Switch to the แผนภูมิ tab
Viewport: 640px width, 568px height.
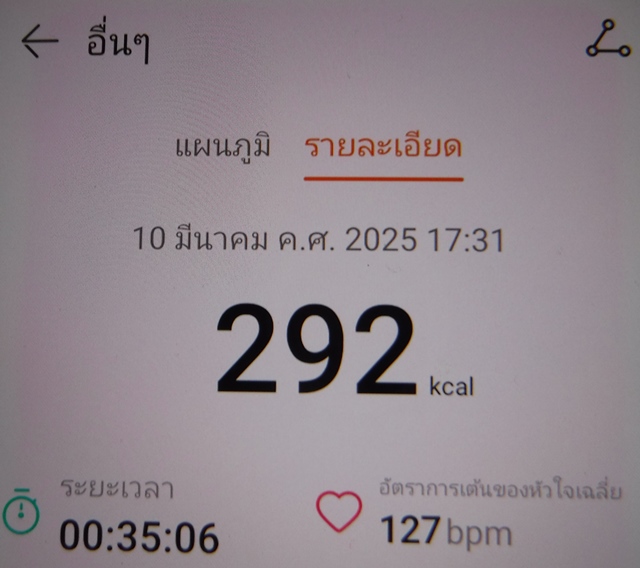tap(223, 148)
